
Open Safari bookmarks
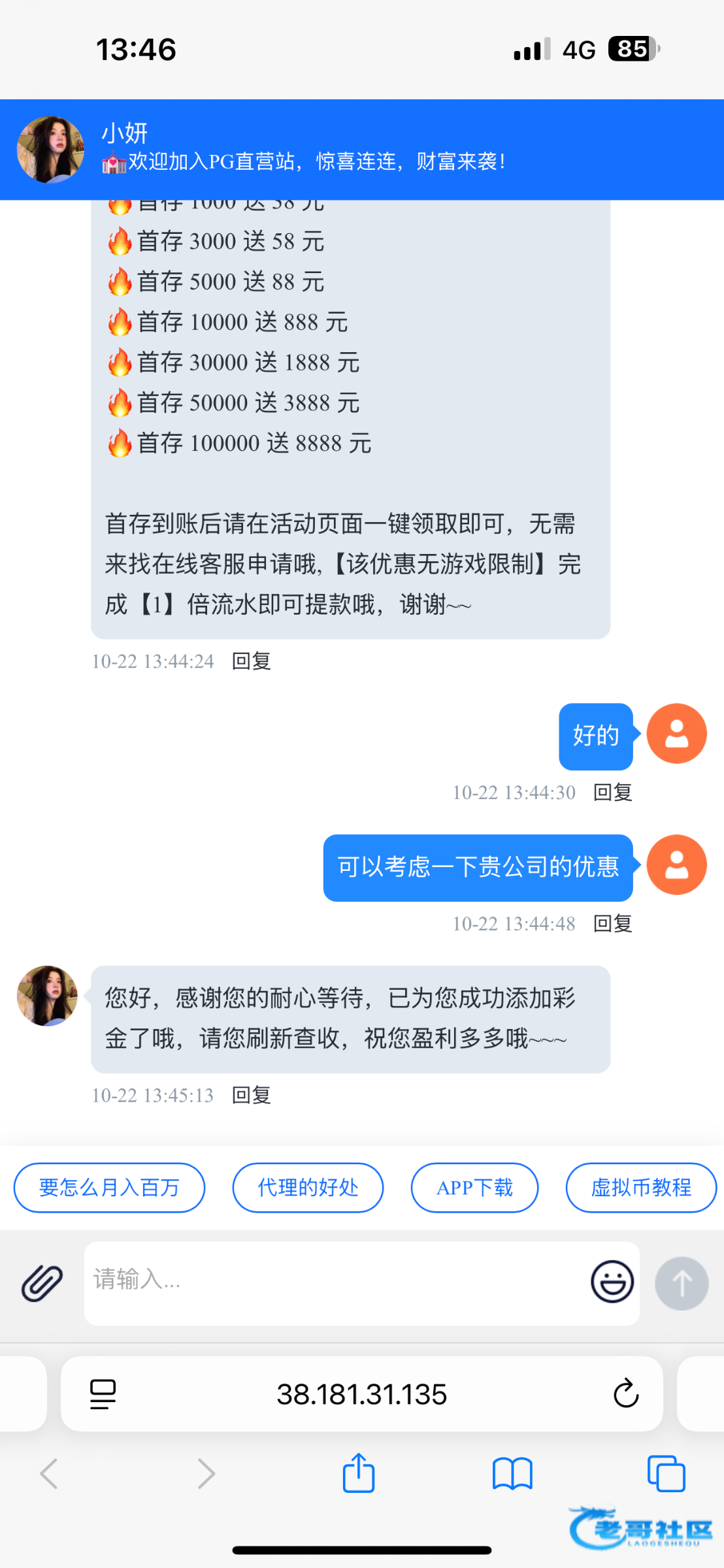pos(512,1474)
